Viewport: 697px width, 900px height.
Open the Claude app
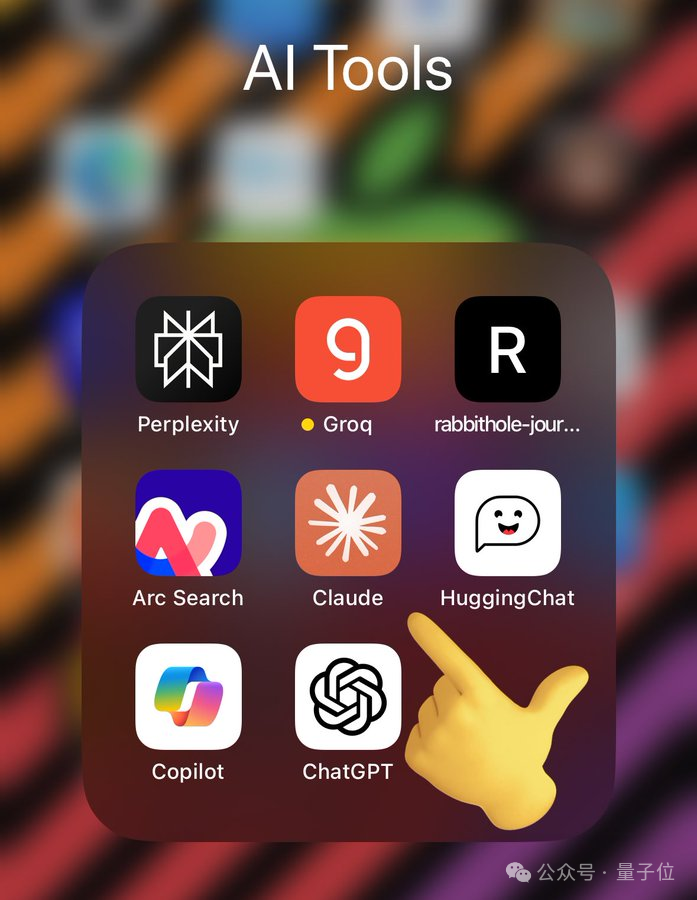point(348,523)
